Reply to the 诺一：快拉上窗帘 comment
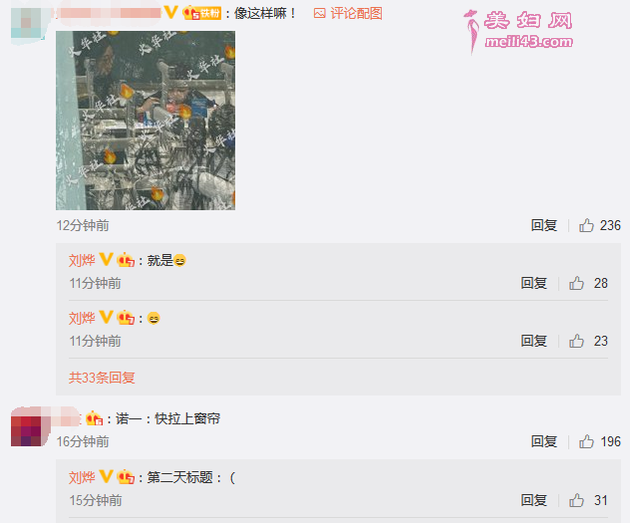Image resolution: width=630 pixels, height=523 pixels. [x=544, y=441]
